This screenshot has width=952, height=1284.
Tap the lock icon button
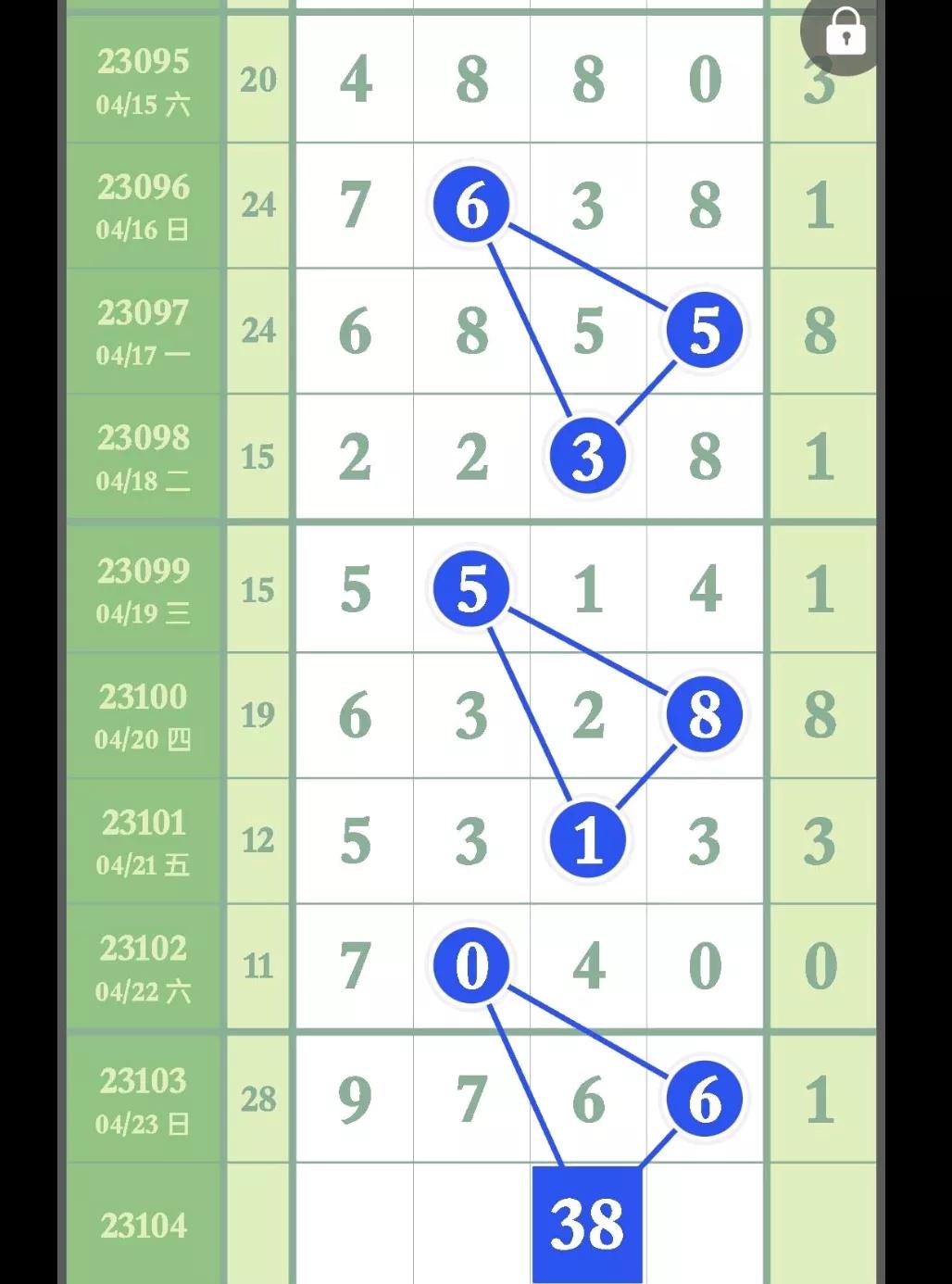pos(844,33)
